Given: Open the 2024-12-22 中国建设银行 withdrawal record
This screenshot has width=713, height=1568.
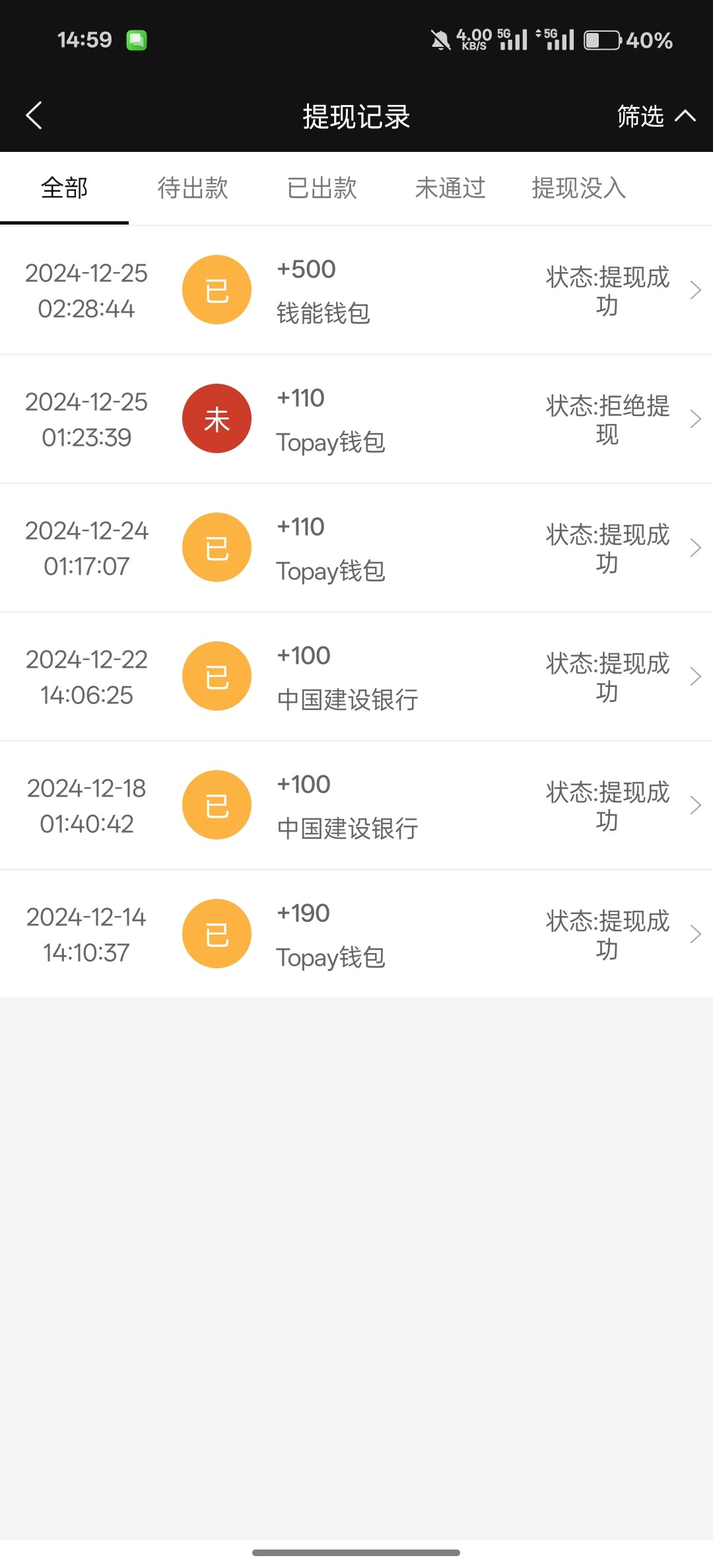Looking at the screenshot, I should [356, 676].
